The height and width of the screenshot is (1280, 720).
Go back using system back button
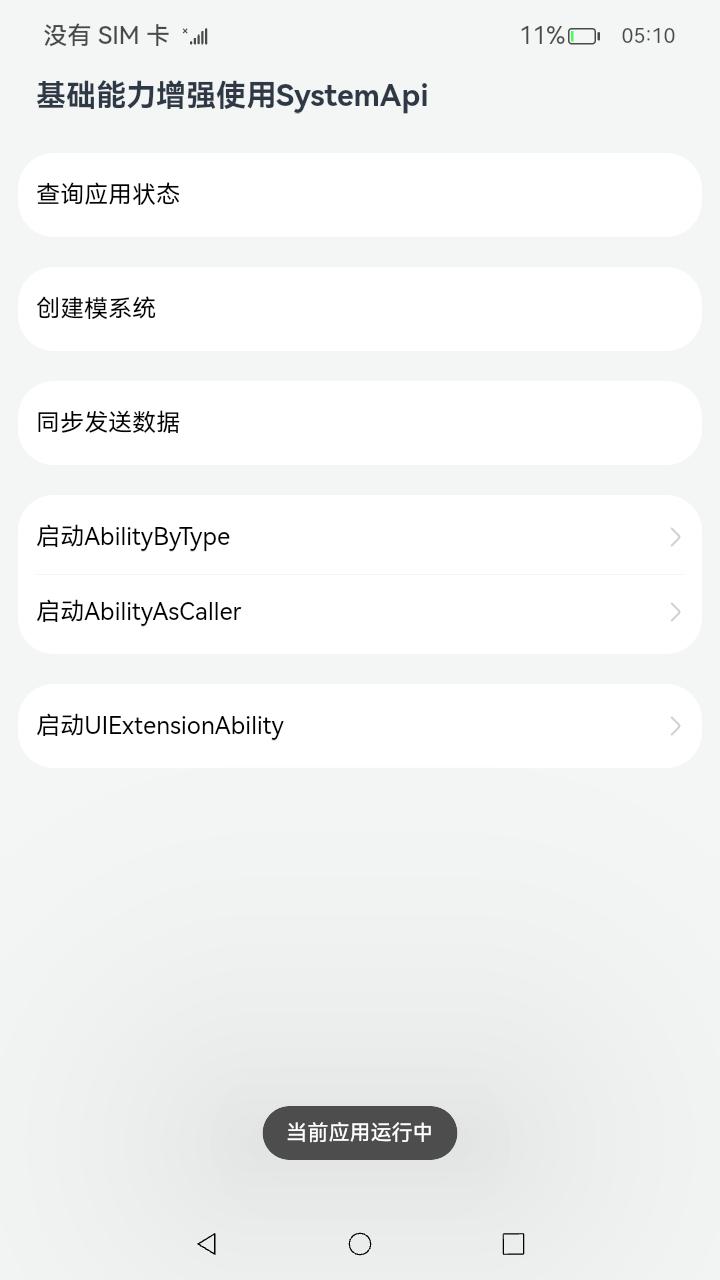[207, 1243]
